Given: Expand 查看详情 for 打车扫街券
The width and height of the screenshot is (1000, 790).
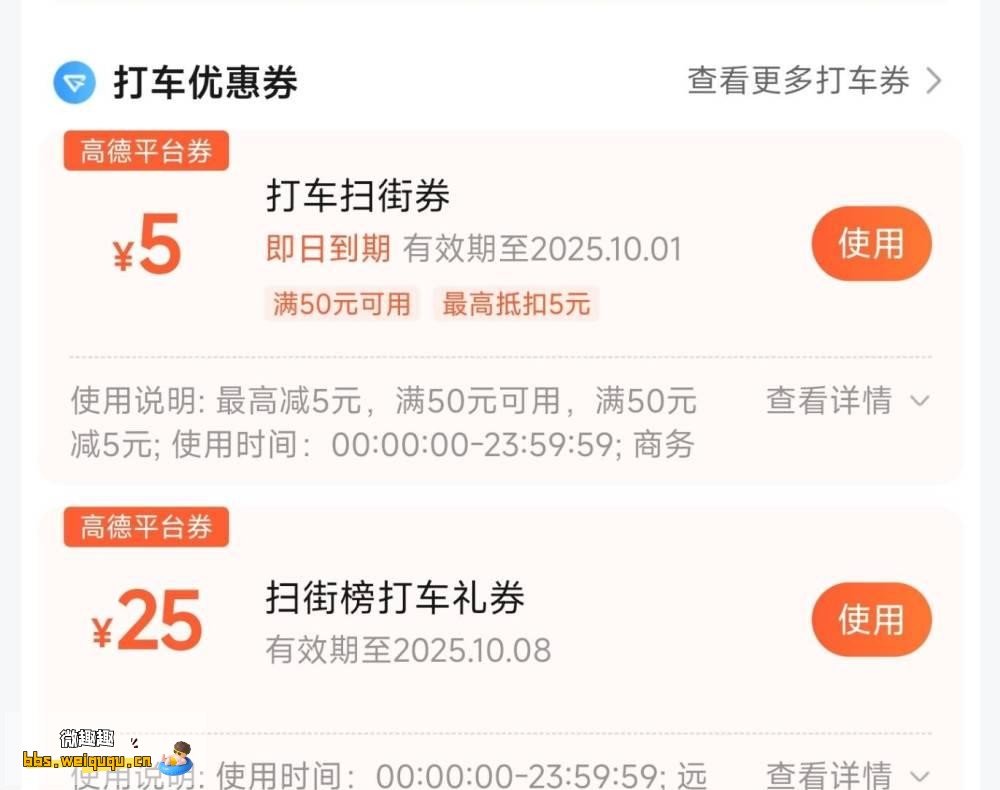Looking at the screenshot, I should coord(846,401).
